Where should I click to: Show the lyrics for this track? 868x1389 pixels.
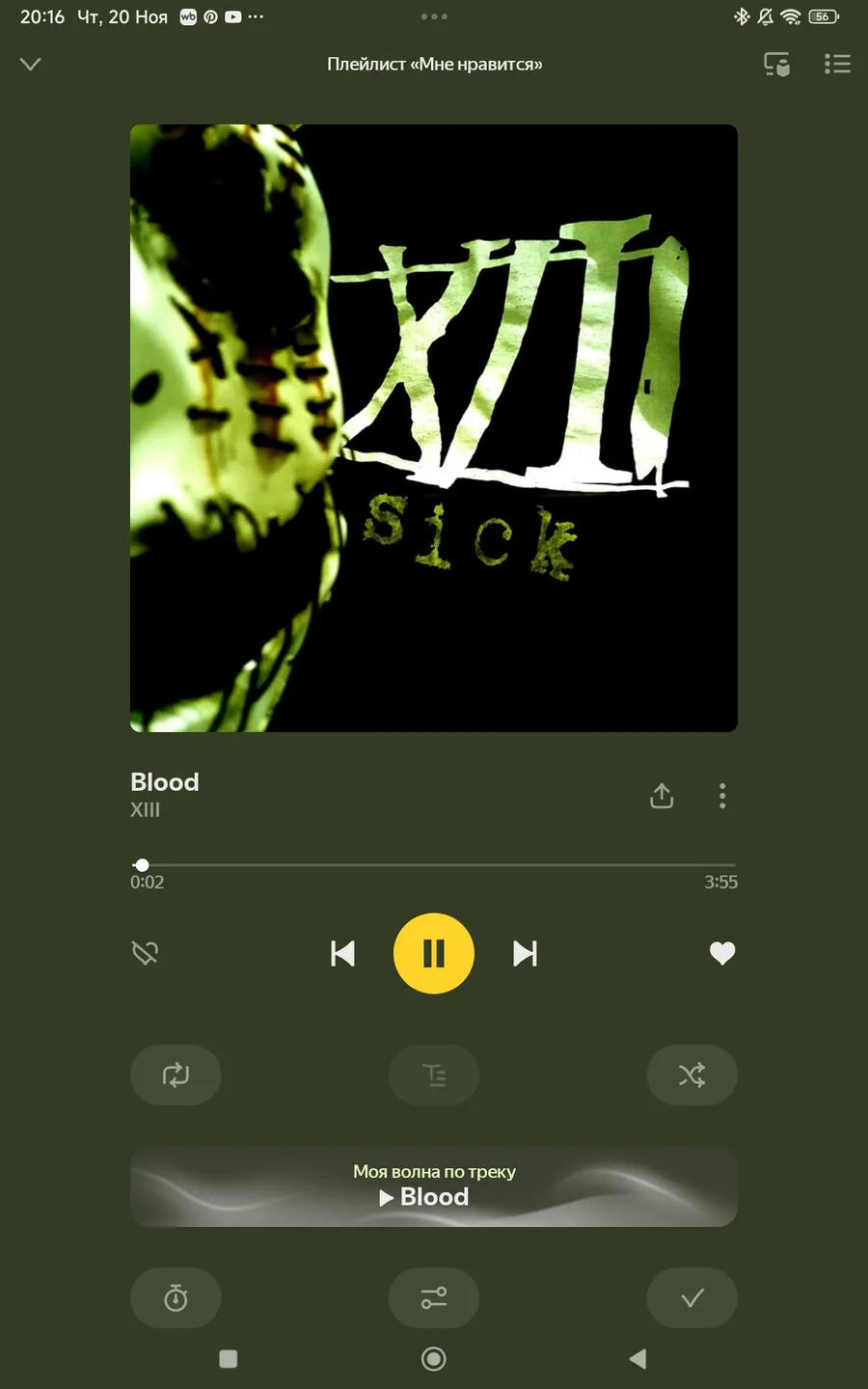(x=434, y=1075)
